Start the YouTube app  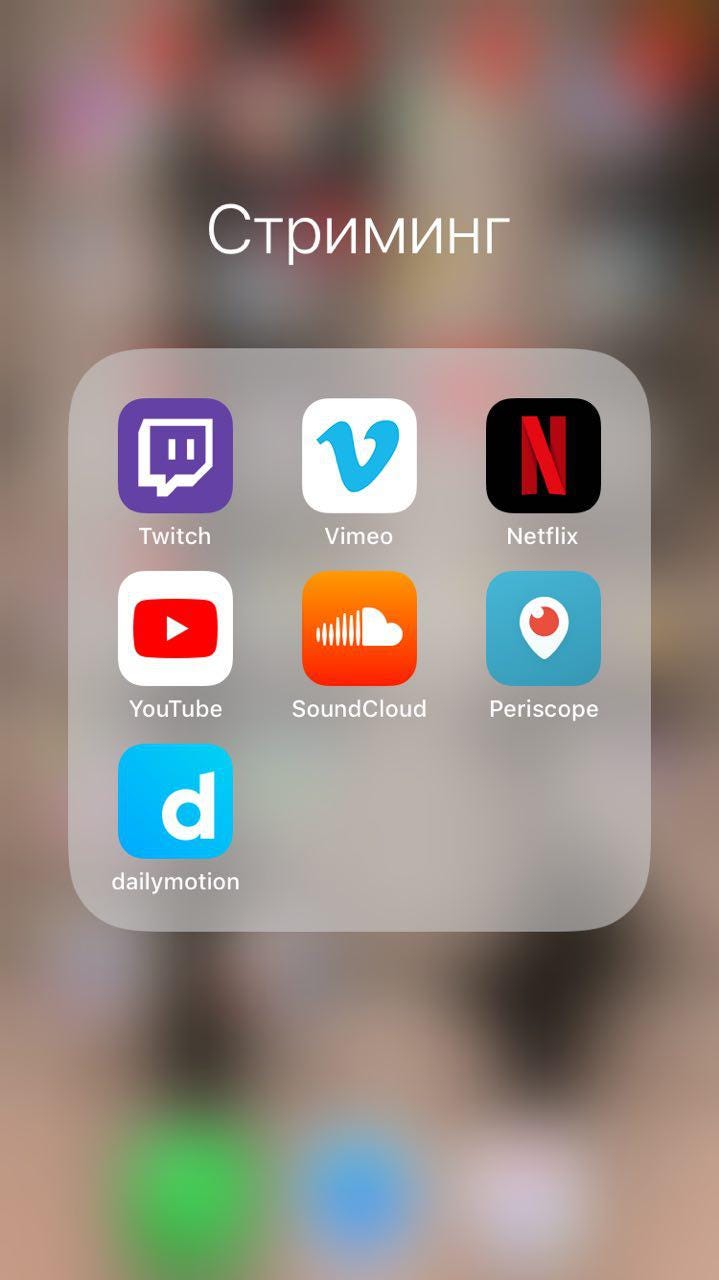[x=175, y=628]
